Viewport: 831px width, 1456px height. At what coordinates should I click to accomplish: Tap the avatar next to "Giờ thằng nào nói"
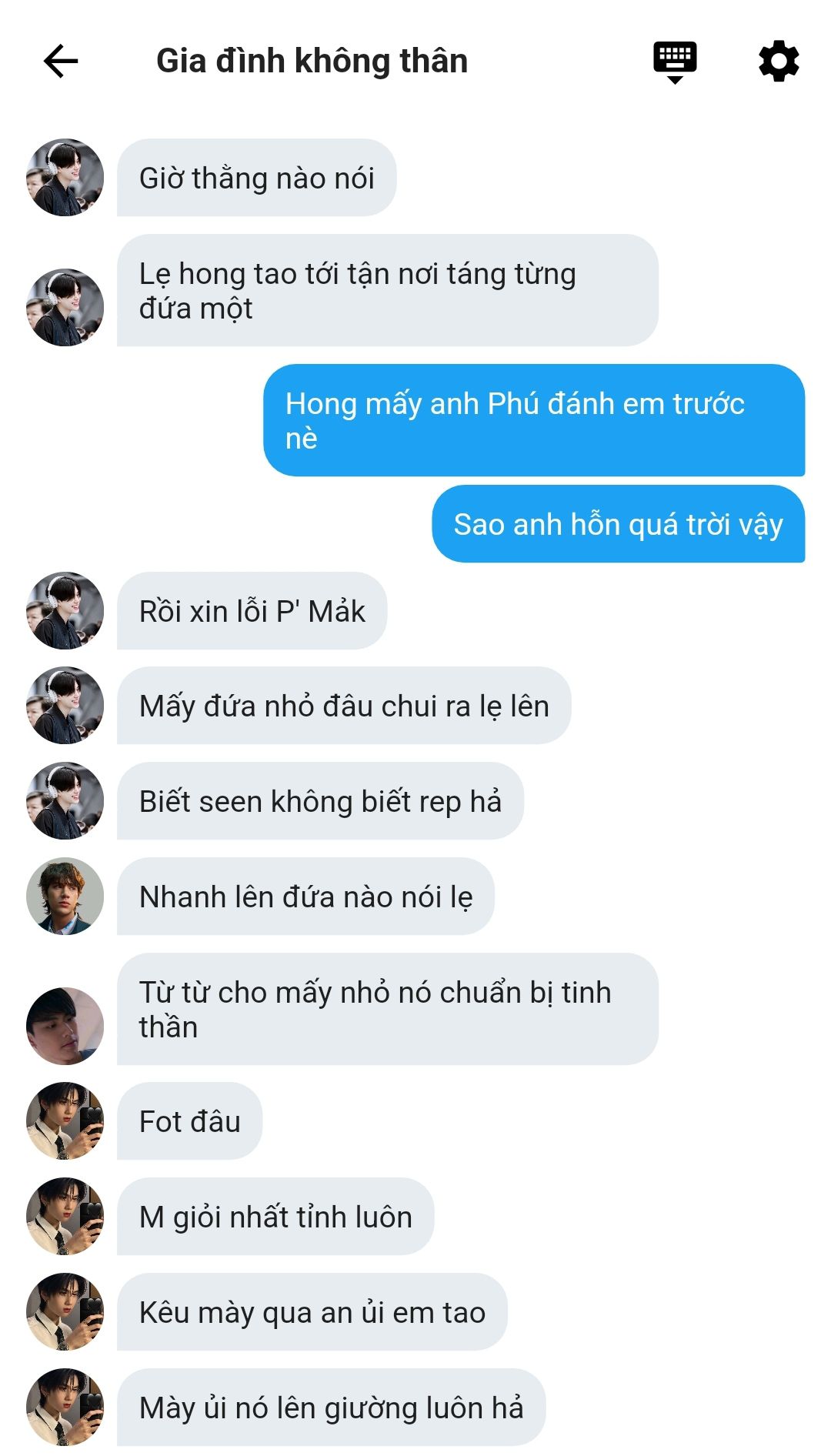tap(65, 178)
